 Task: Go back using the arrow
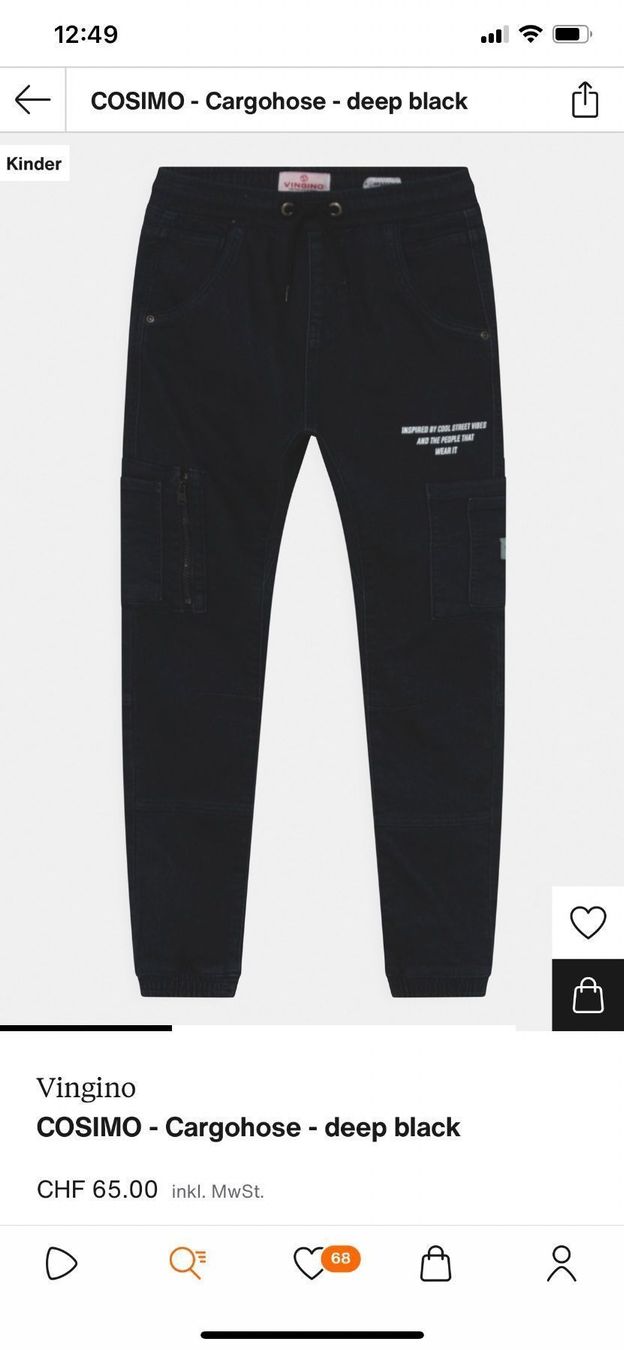32,100
